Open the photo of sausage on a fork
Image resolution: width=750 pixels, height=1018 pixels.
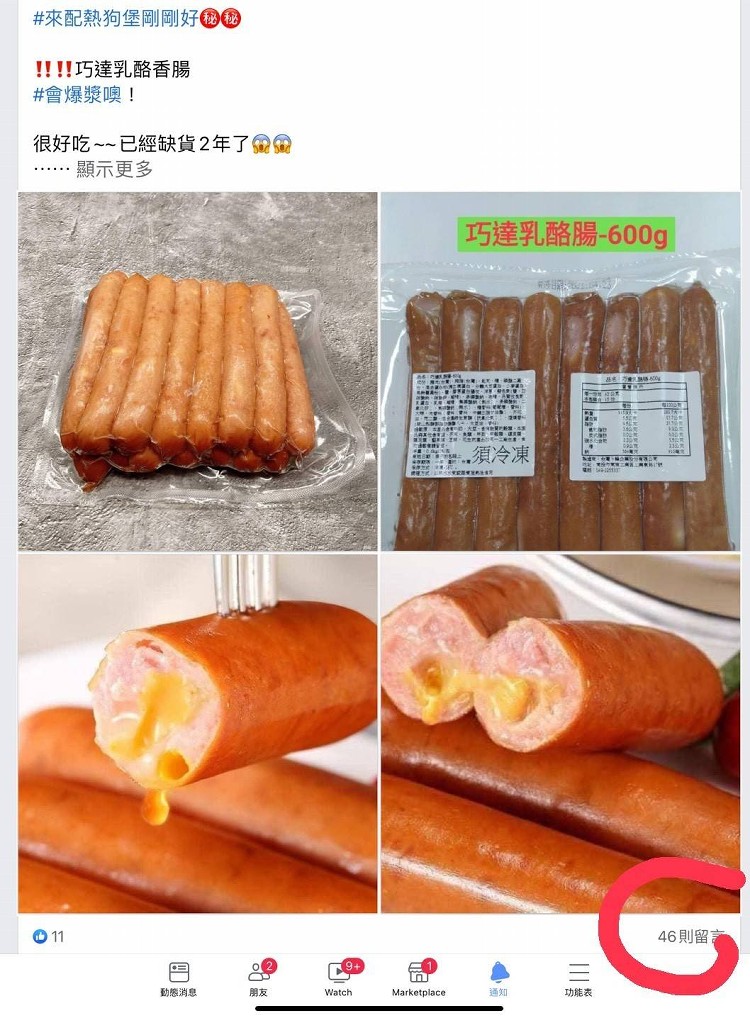coord(198,733)
